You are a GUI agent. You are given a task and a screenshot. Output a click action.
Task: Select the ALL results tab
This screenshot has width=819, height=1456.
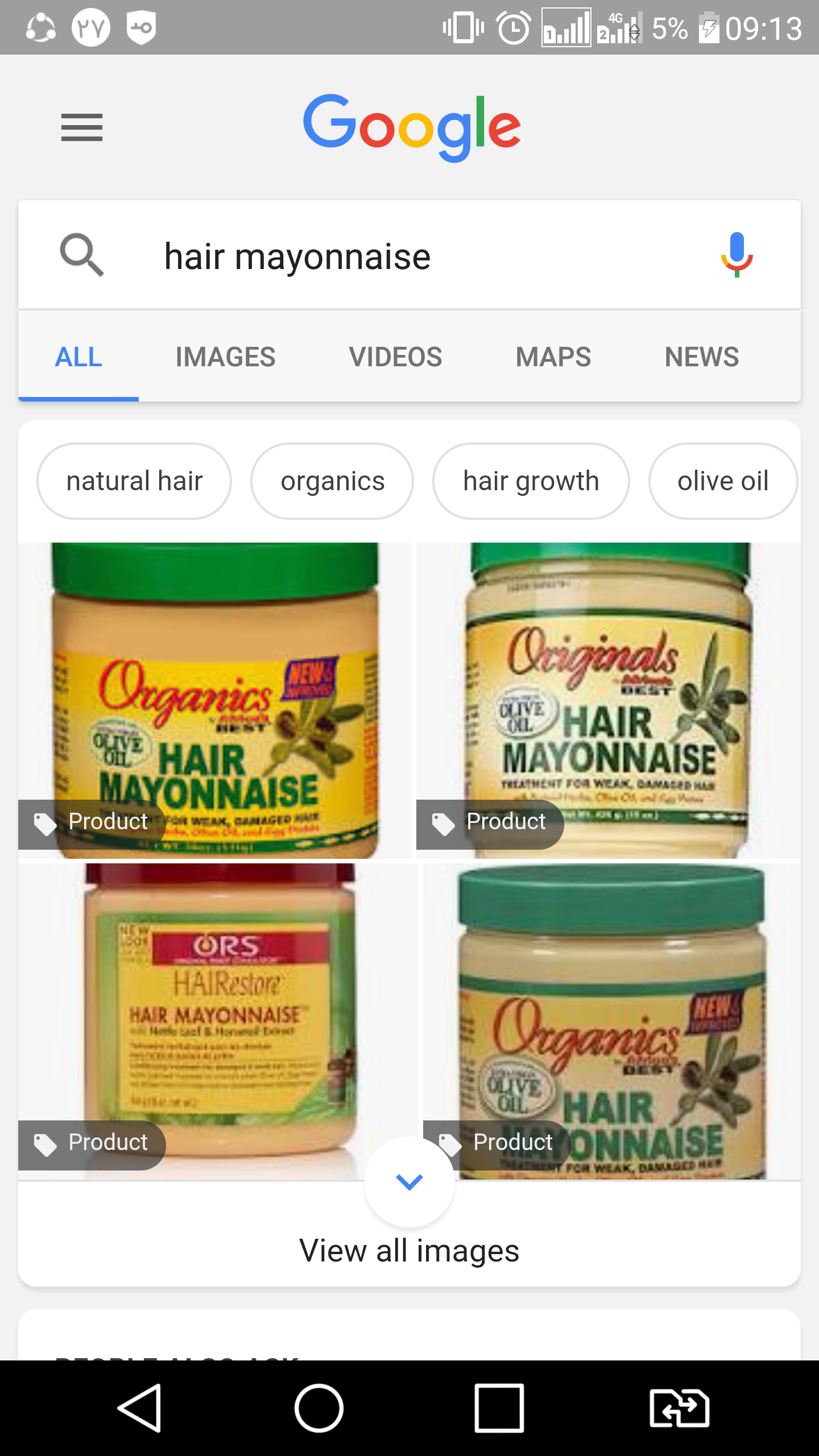(78, 357)
